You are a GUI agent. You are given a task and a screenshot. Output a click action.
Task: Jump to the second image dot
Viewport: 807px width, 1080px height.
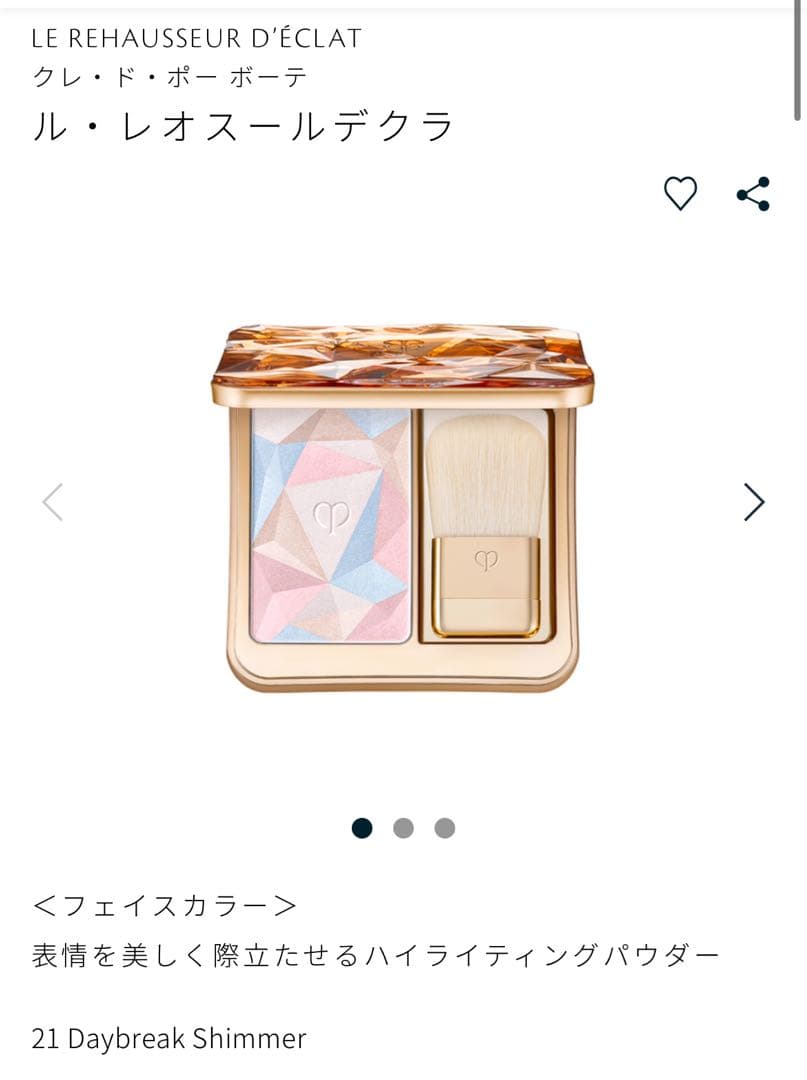click(x=404, y=827)
